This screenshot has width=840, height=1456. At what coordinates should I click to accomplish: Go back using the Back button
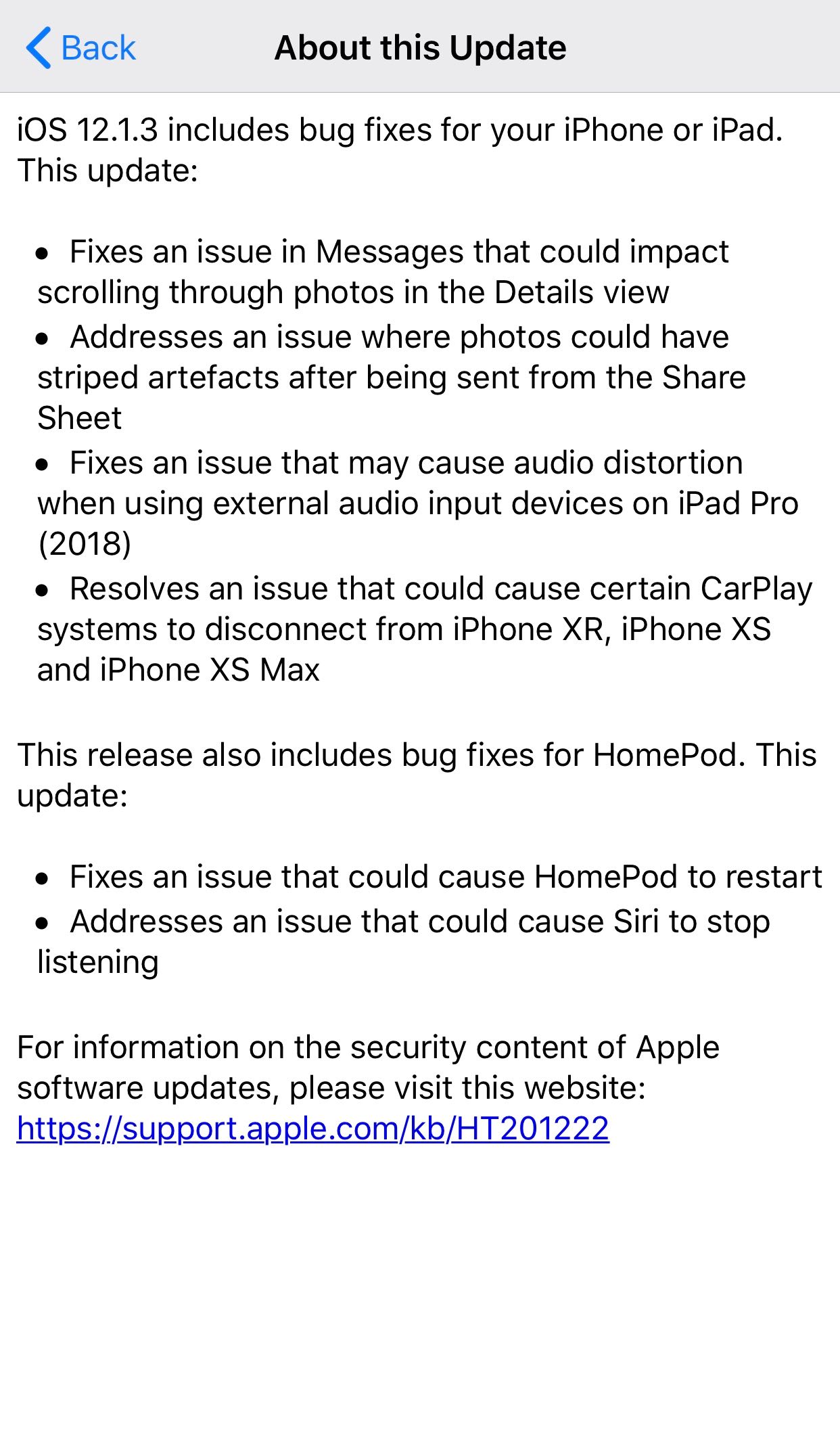tap(81, 48)
